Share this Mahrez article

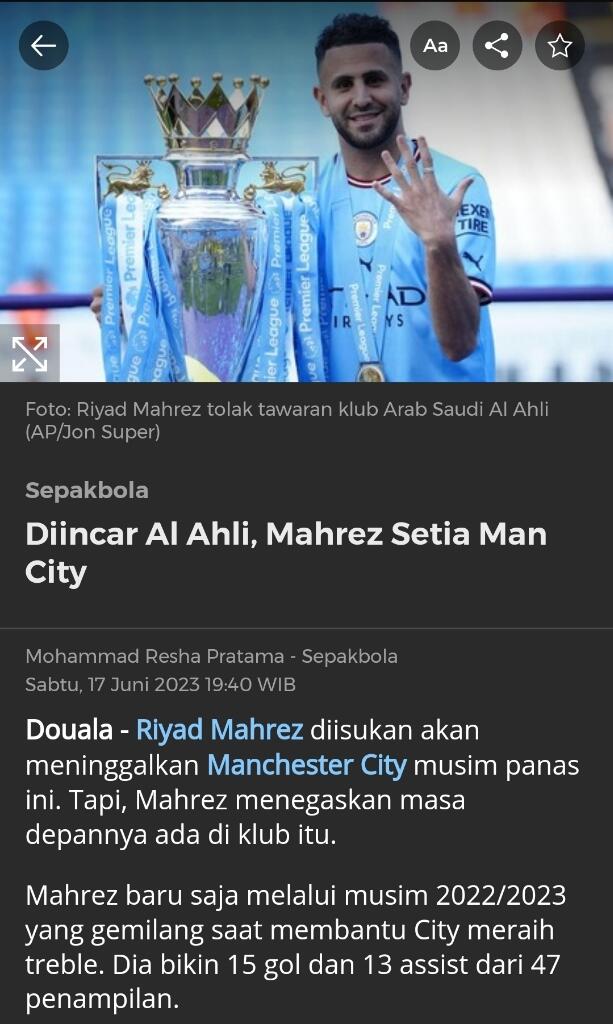(x=497, y=46)
